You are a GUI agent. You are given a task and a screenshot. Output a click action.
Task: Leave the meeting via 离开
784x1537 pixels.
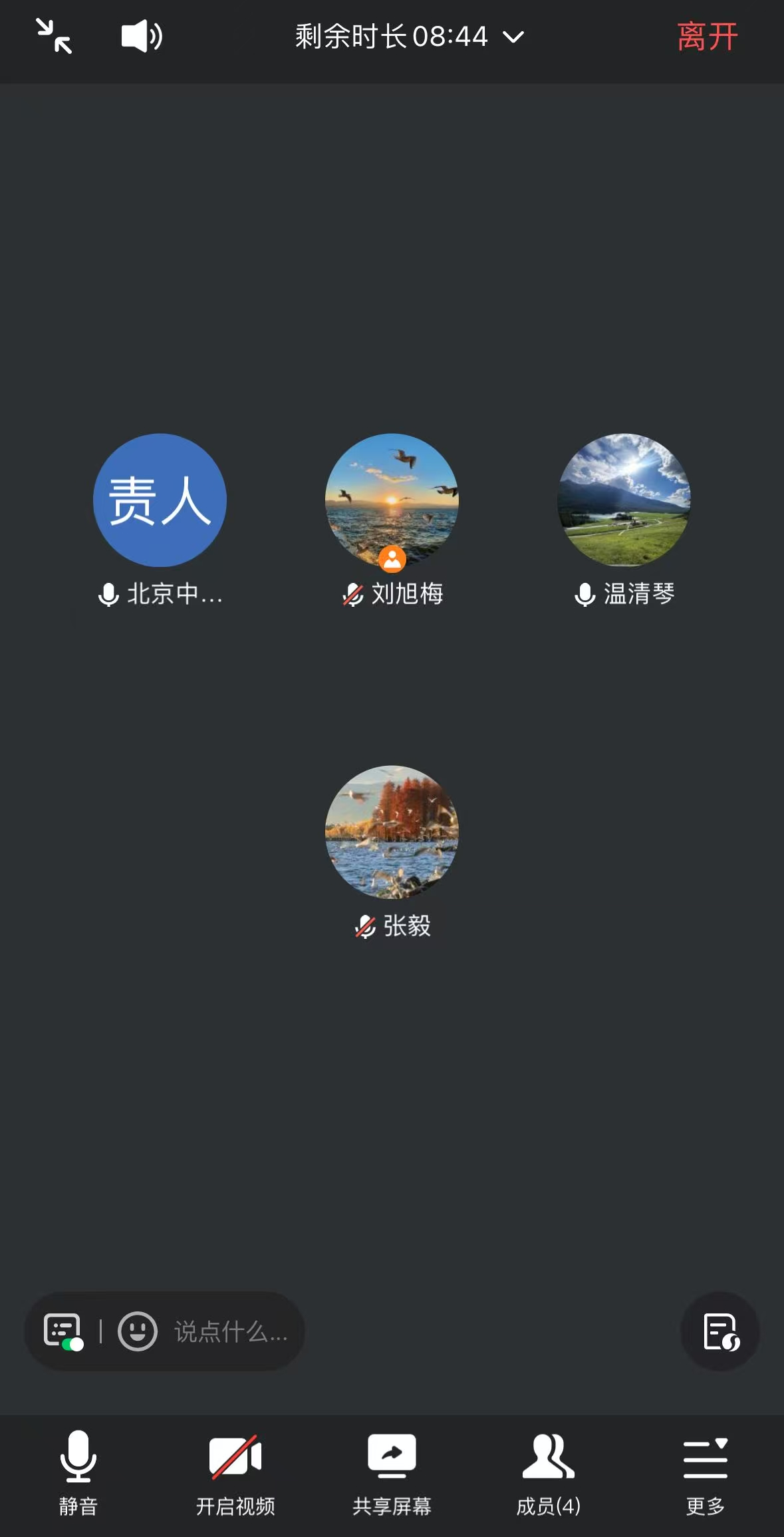click(707, 37)
